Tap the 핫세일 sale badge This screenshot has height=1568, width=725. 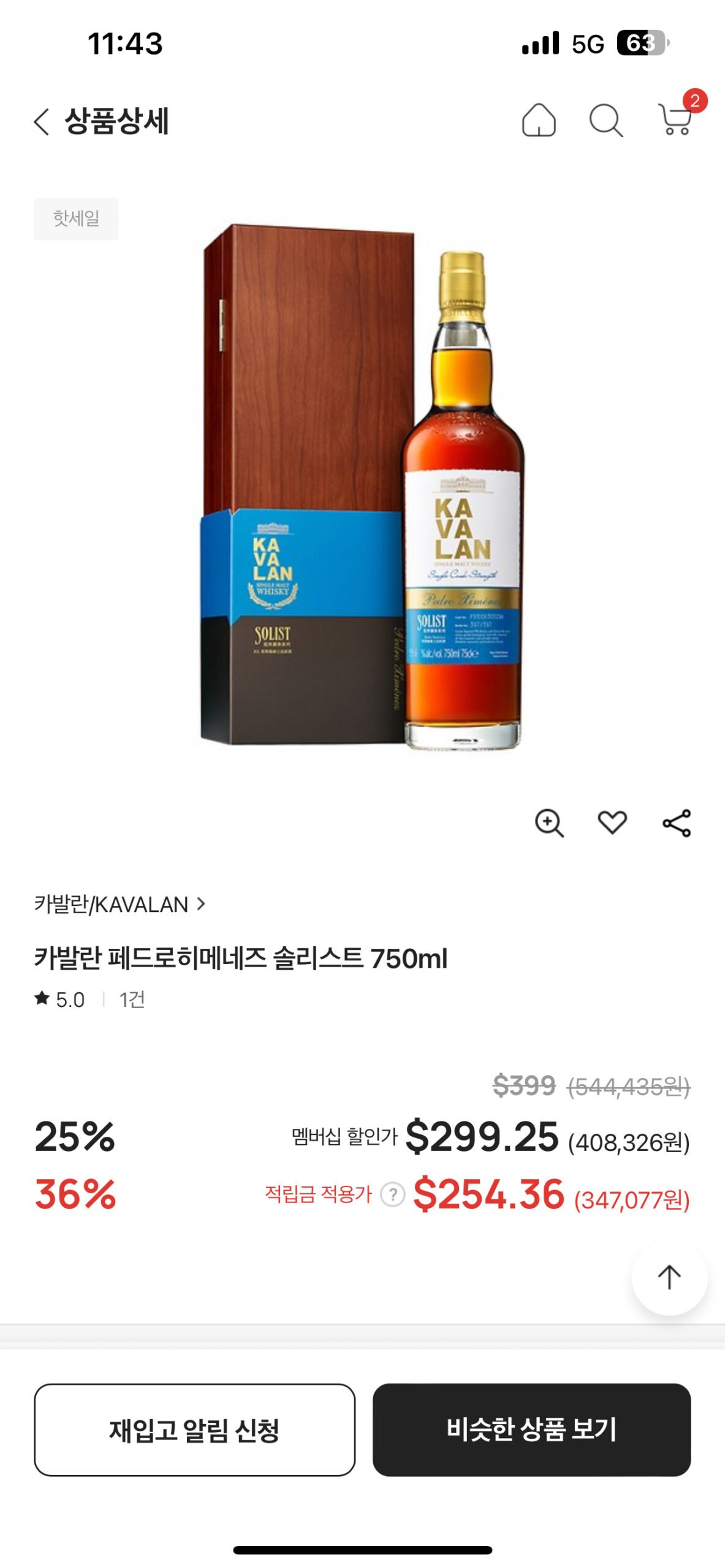point(75,219)
